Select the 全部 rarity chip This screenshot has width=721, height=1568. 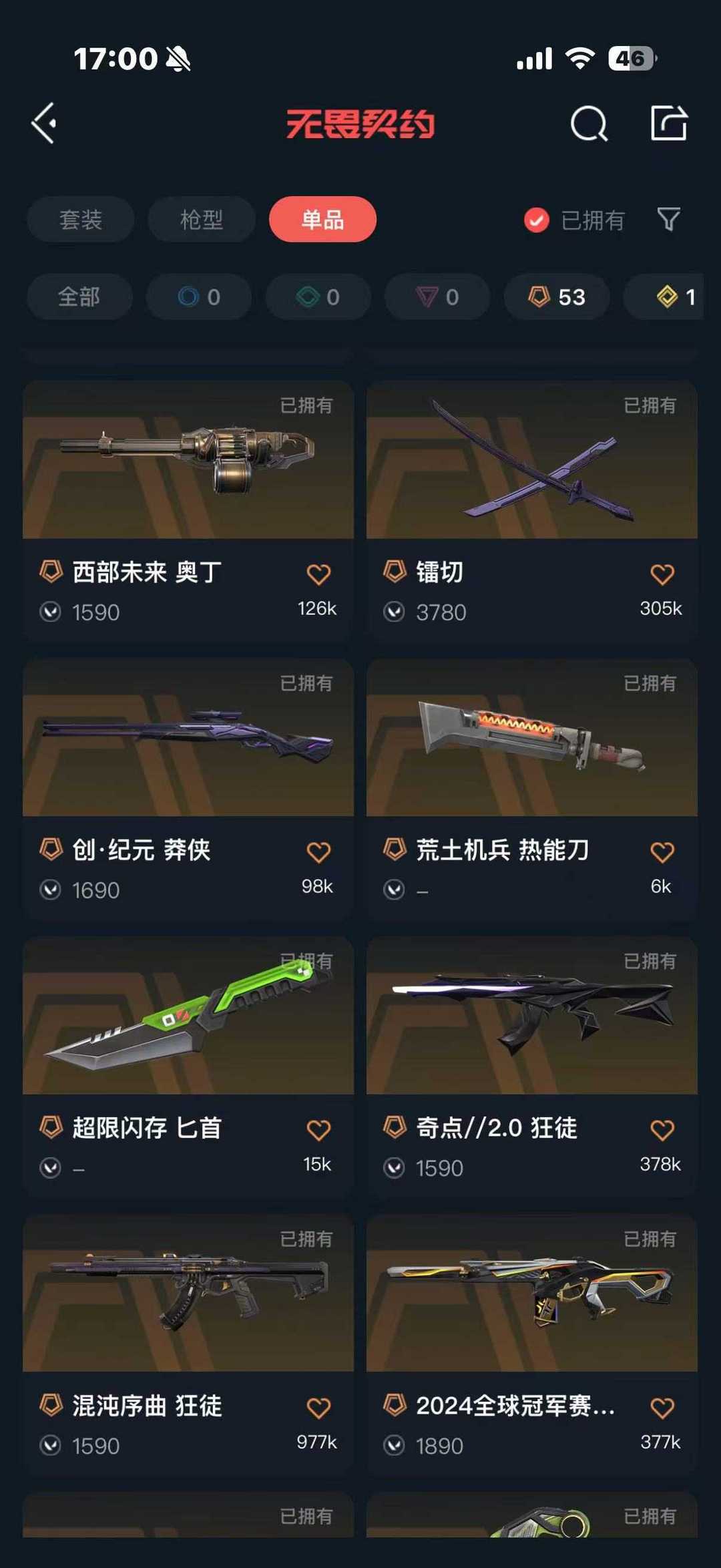point(79,297)
